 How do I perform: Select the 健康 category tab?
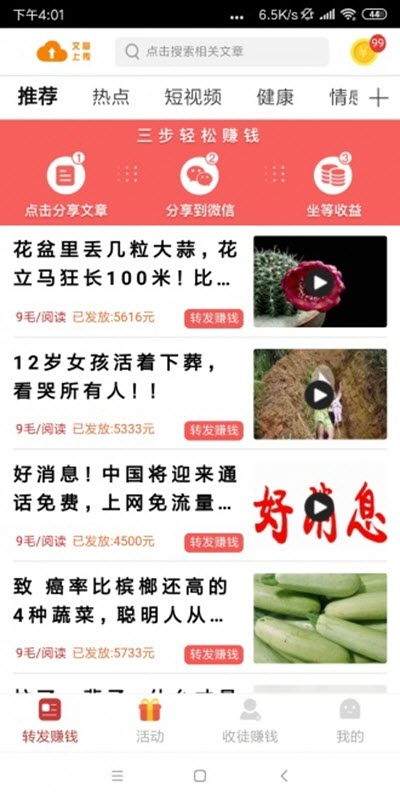click(275, 97)
